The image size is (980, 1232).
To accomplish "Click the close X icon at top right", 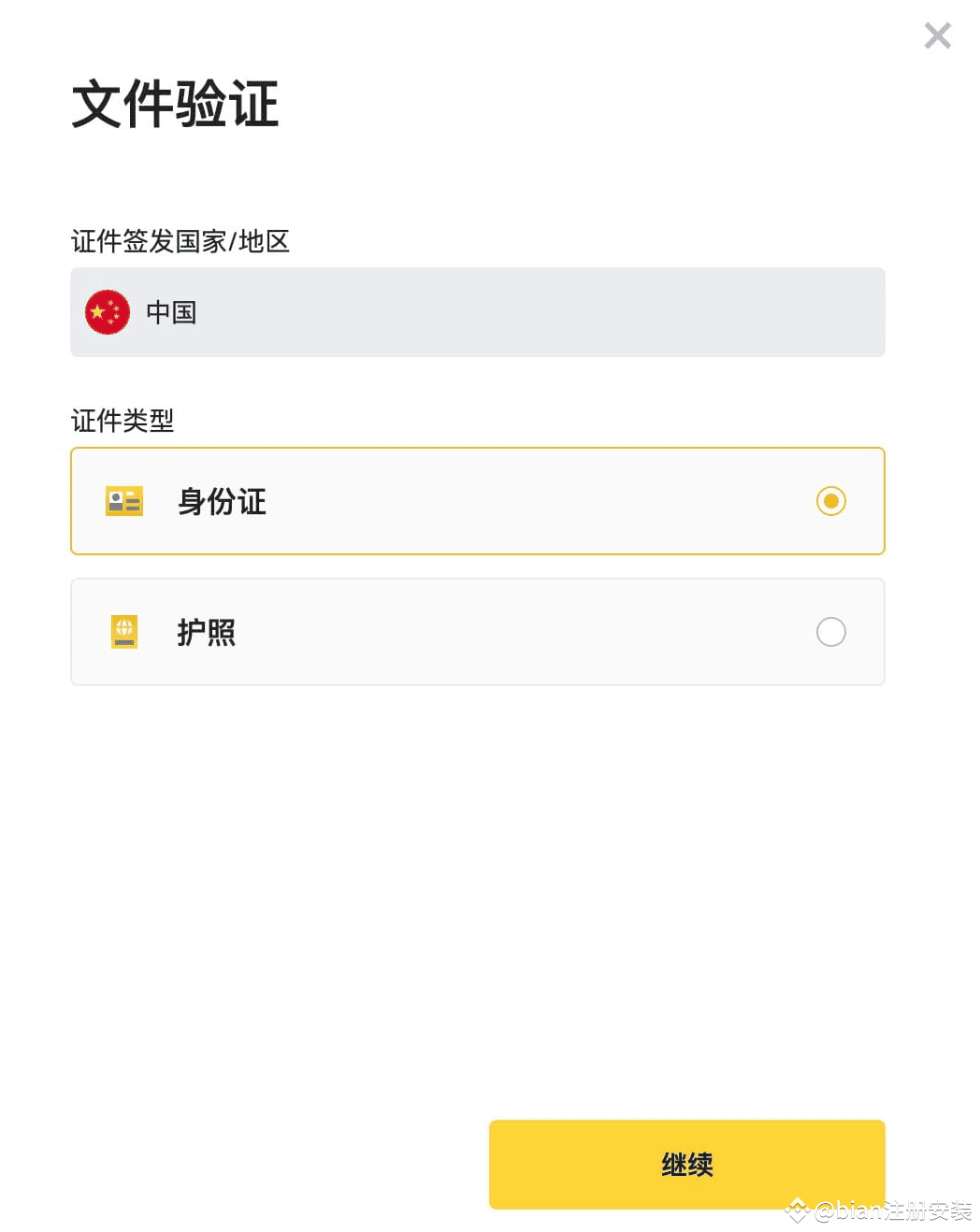I will 937,36.
